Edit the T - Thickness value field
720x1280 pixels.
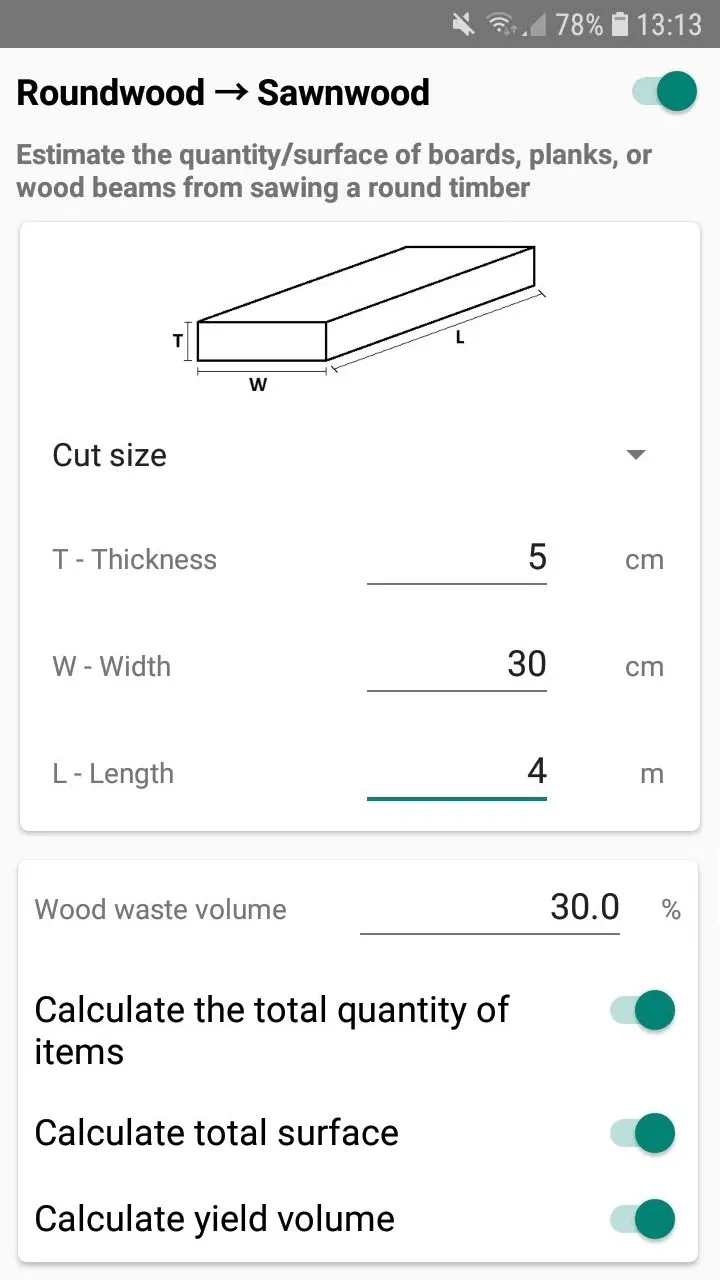coord(457,558)
